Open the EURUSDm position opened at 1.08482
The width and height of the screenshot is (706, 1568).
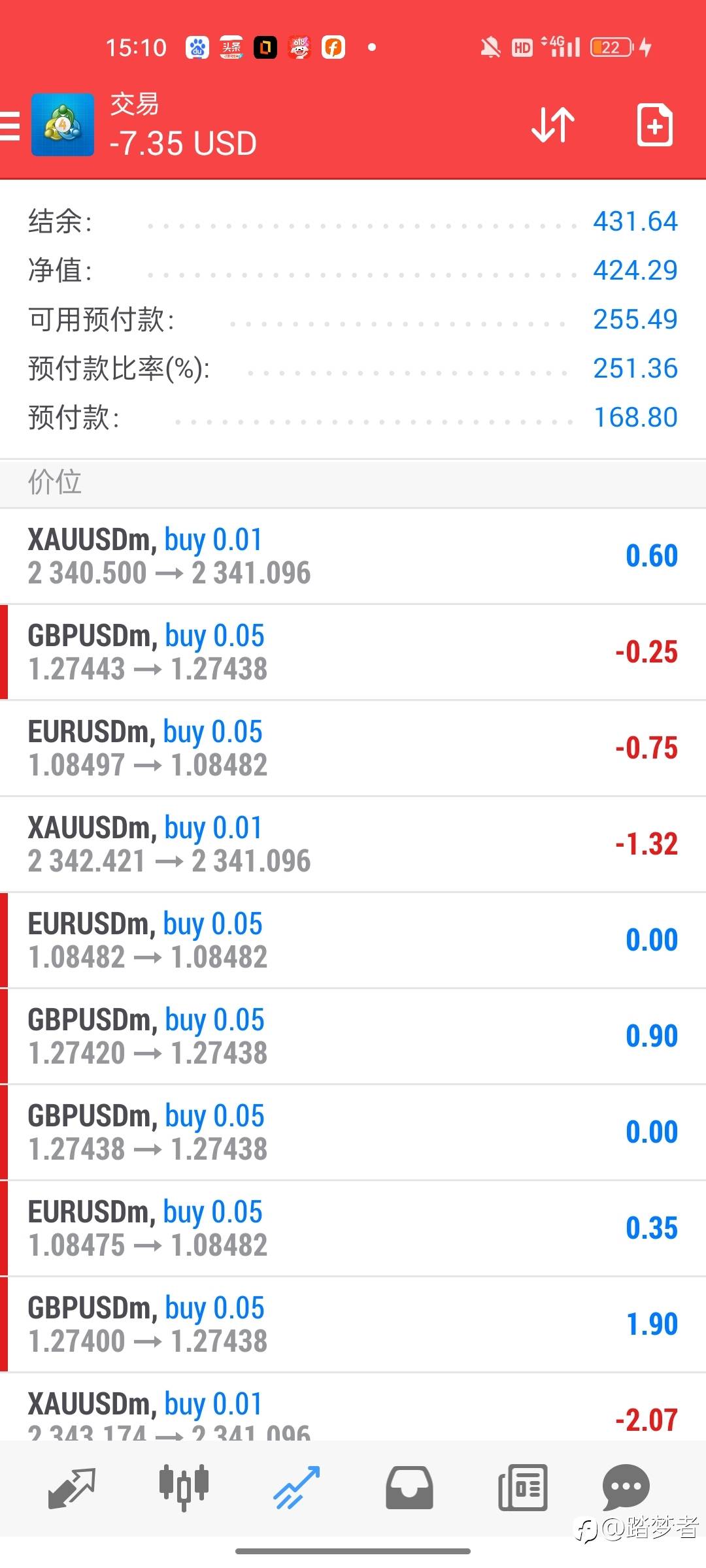pos(353,940)
